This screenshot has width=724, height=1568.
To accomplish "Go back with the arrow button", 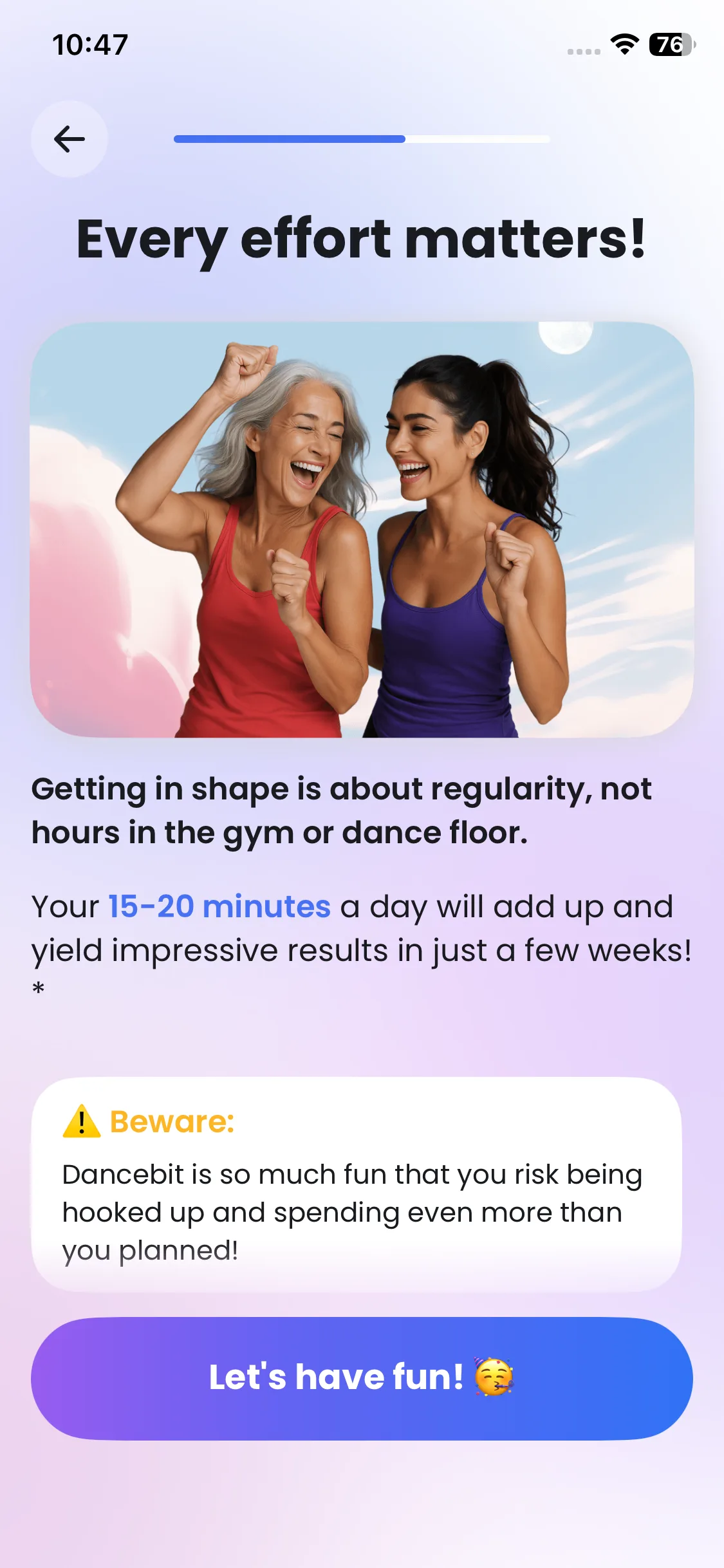I will point(70,139).
